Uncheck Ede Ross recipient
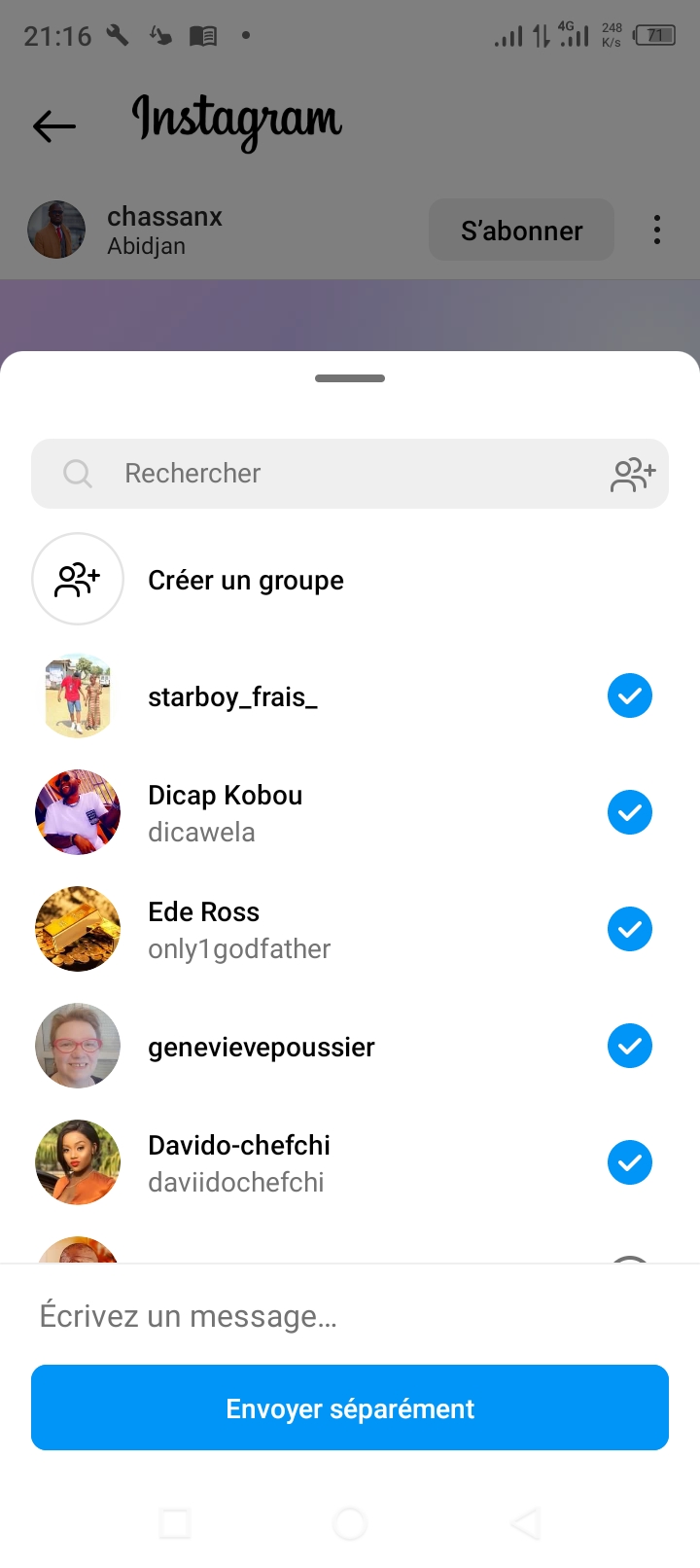The width and height of the screenshot is (700, 1568). 629,929
